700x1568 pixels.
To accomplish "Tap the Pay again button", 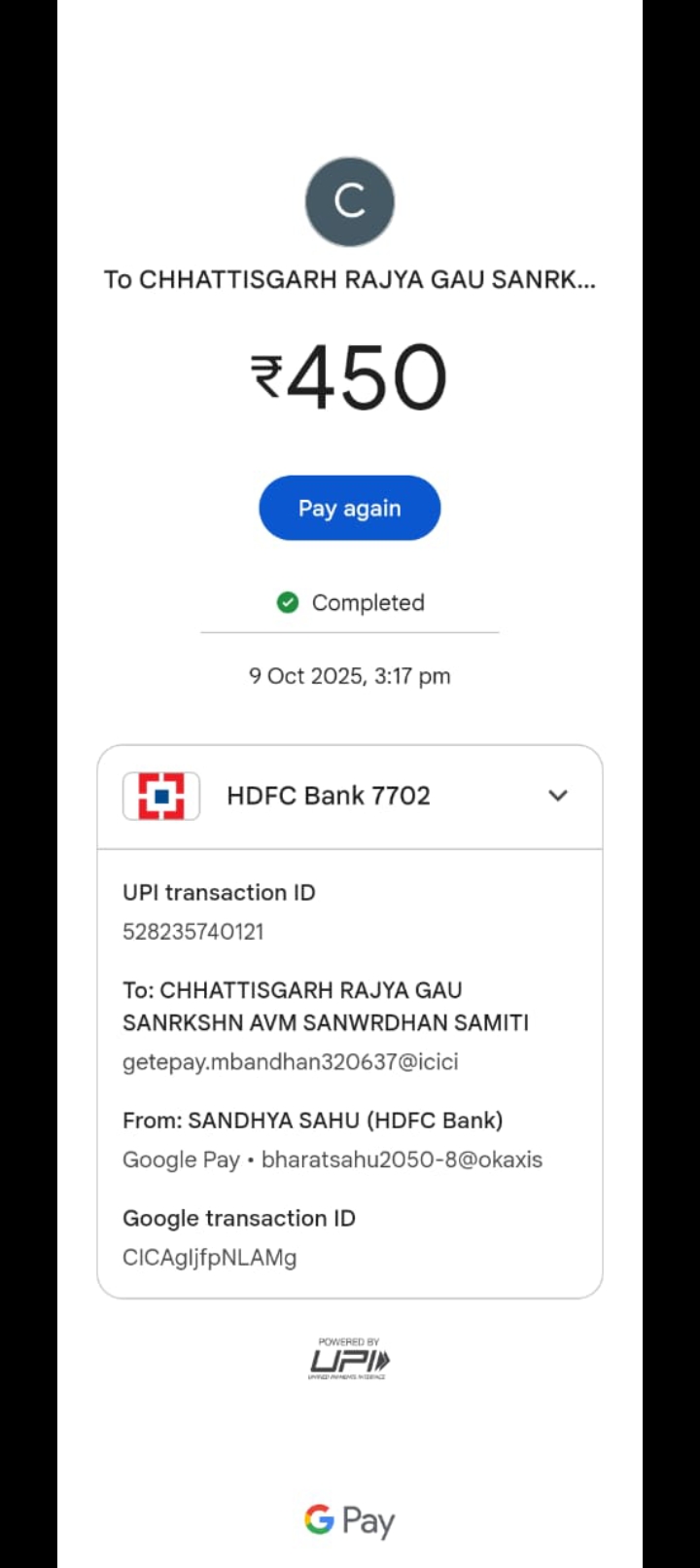I will (x=349, y=508).
